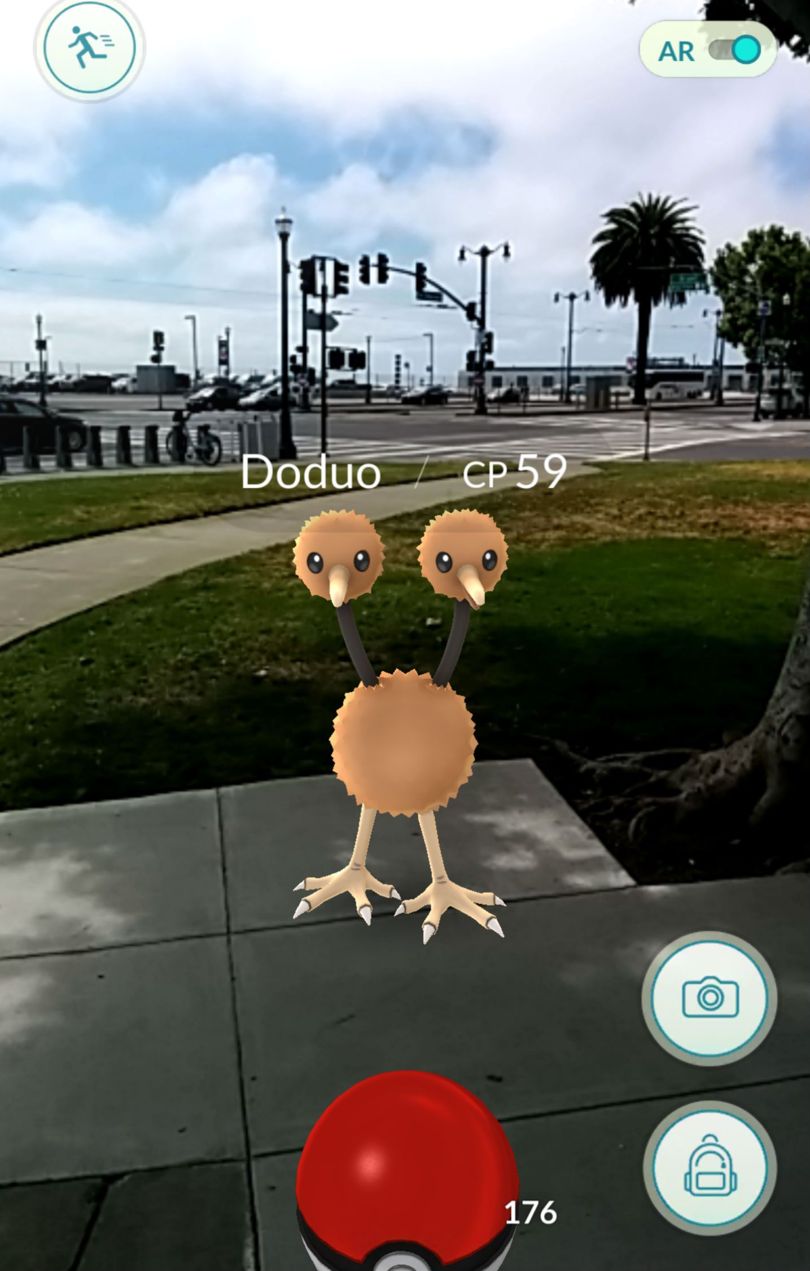Run away from the Doduo encounter
Viewport: 810px width, 1271px height.
[x=90, y=47]
